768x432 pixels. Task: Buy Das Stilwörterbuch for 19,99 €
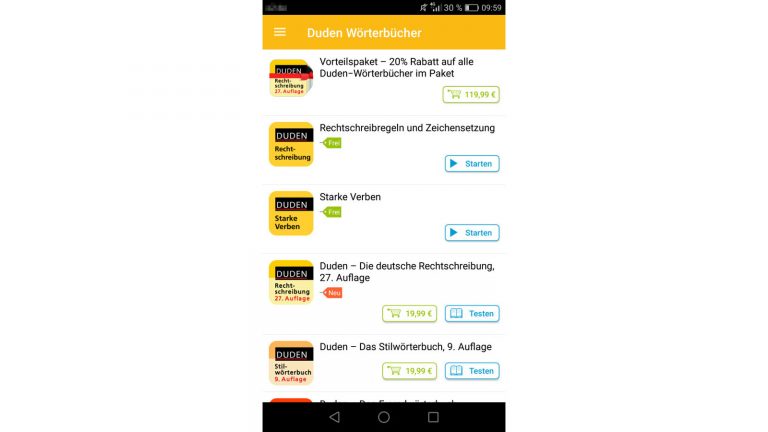pos(409,371)
